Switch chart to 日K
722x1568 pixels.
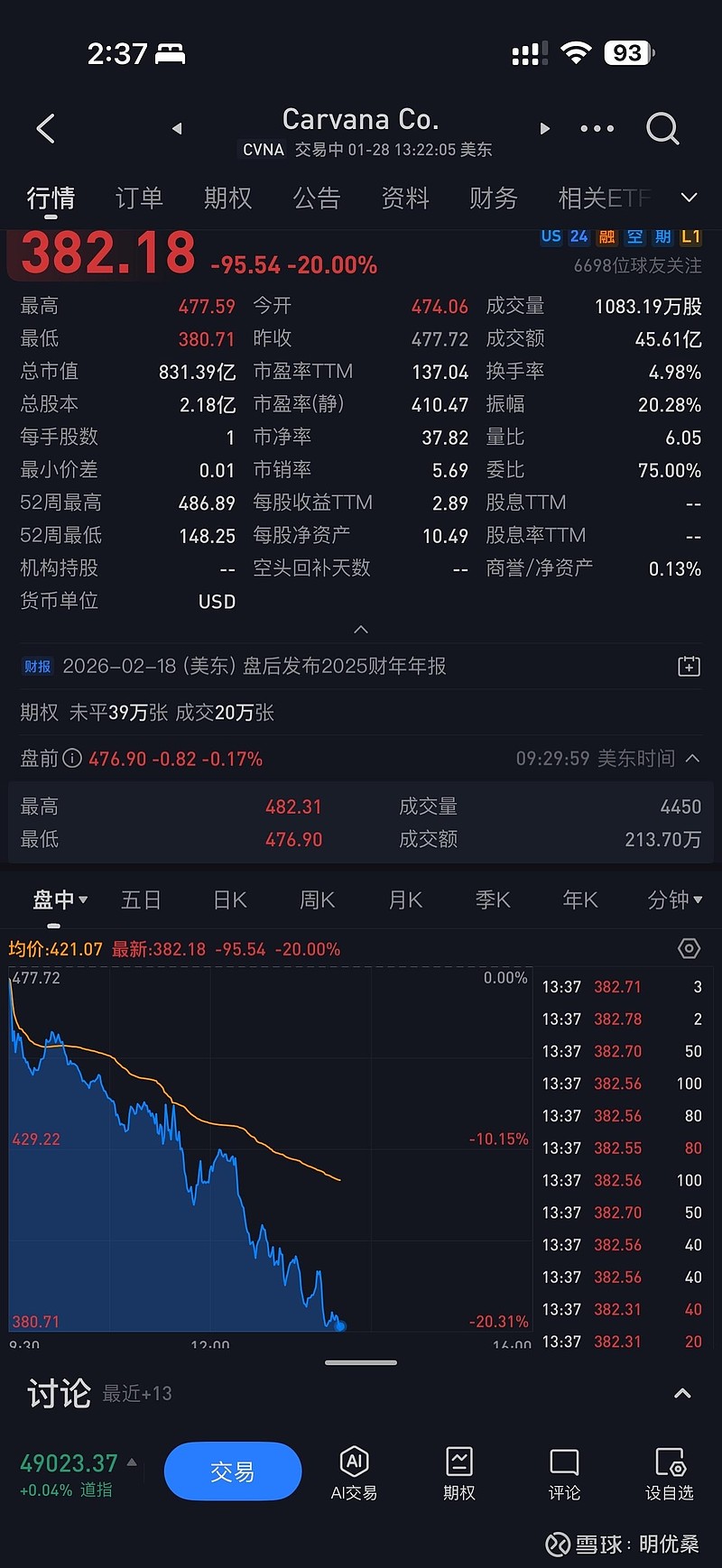tap(229, 899)
